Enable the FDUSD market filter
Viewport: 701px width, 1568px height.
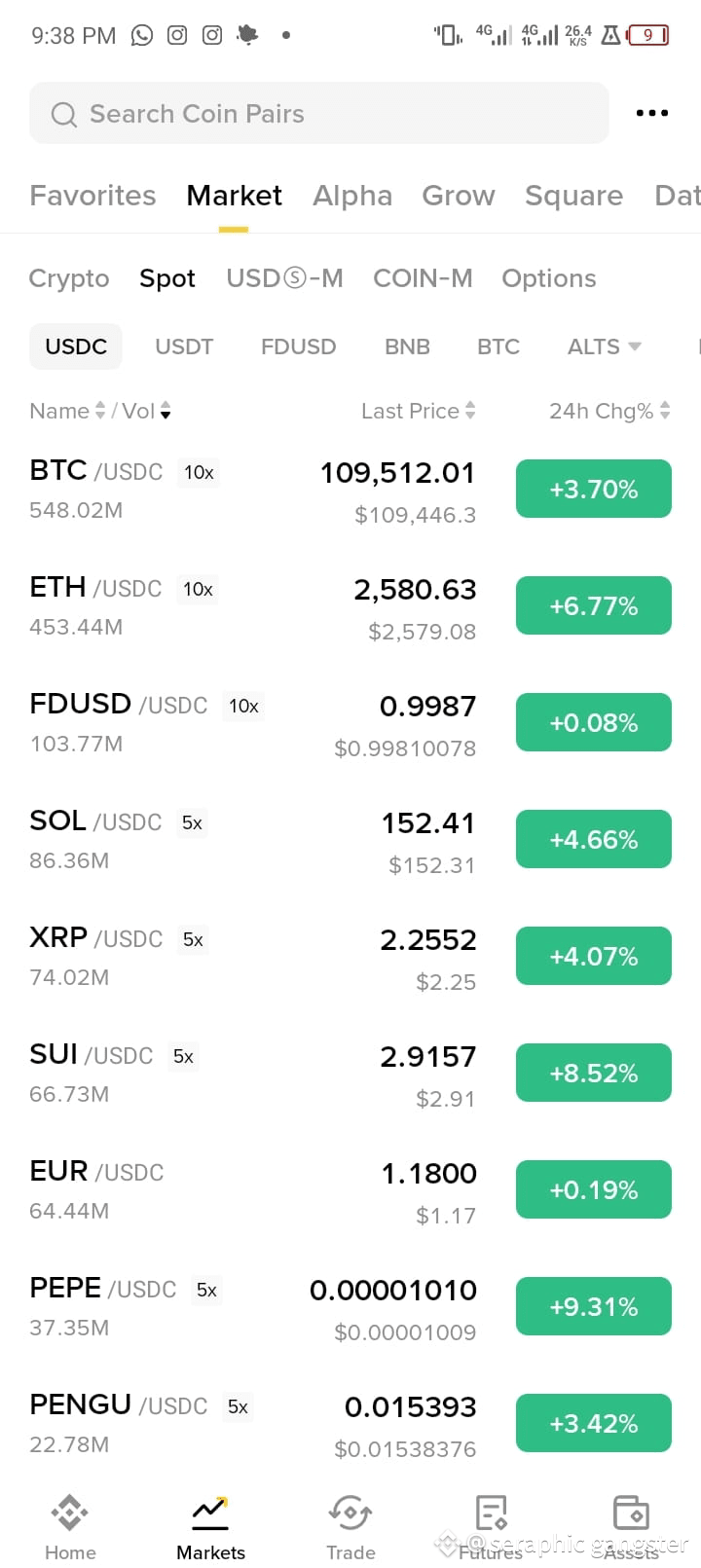298,346
